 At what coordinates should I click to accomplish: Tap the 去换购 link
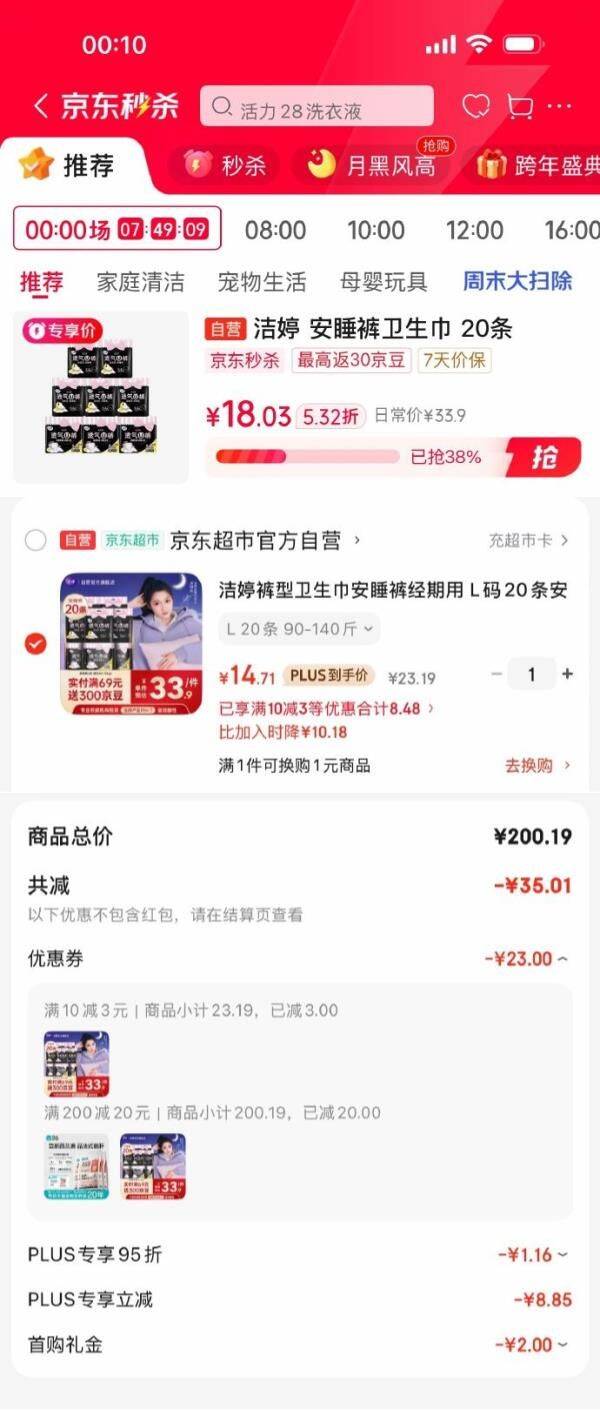point(537,765)
